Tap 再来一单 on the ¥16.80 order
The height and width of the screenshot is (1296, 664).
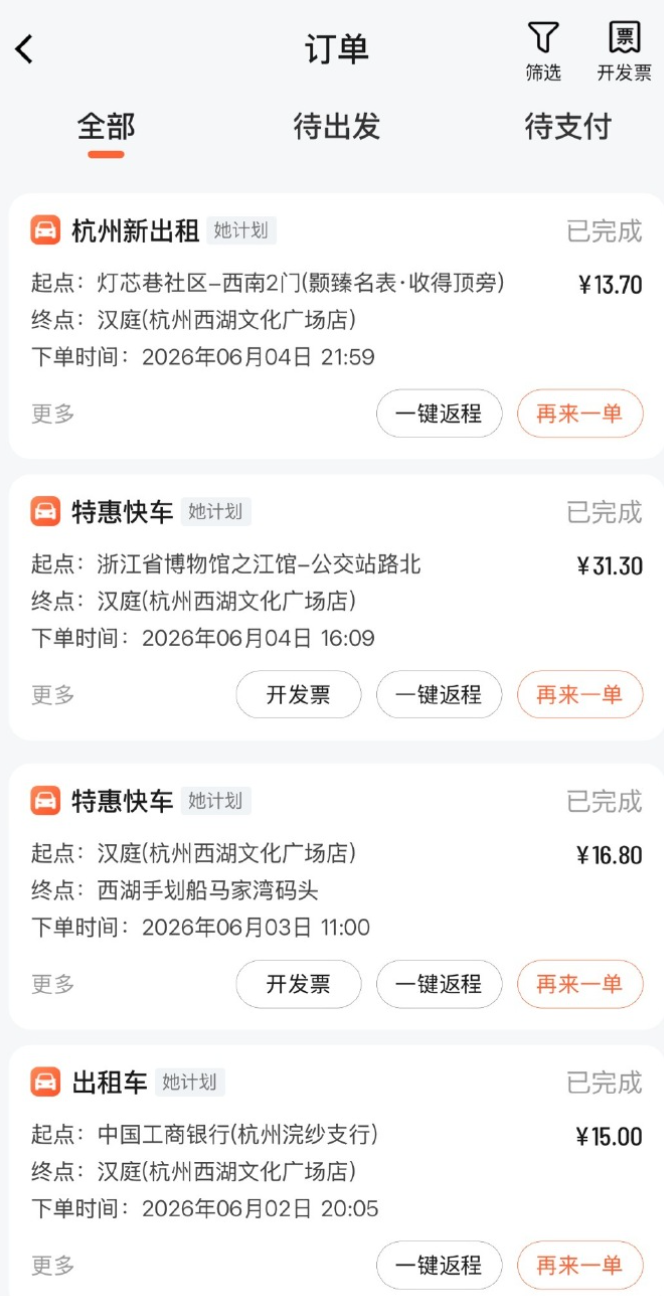(x=580, y=984)
